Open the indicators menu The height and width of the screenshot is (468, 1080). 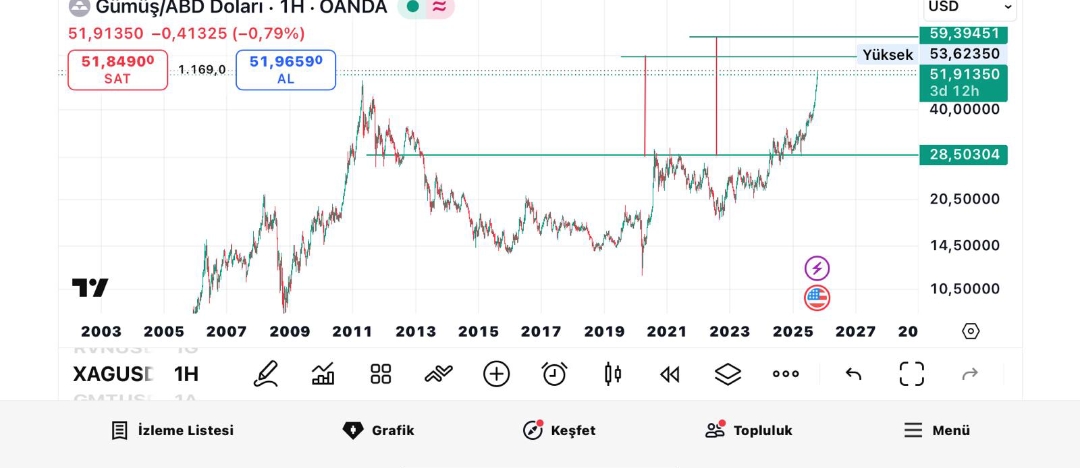point(438,374)
